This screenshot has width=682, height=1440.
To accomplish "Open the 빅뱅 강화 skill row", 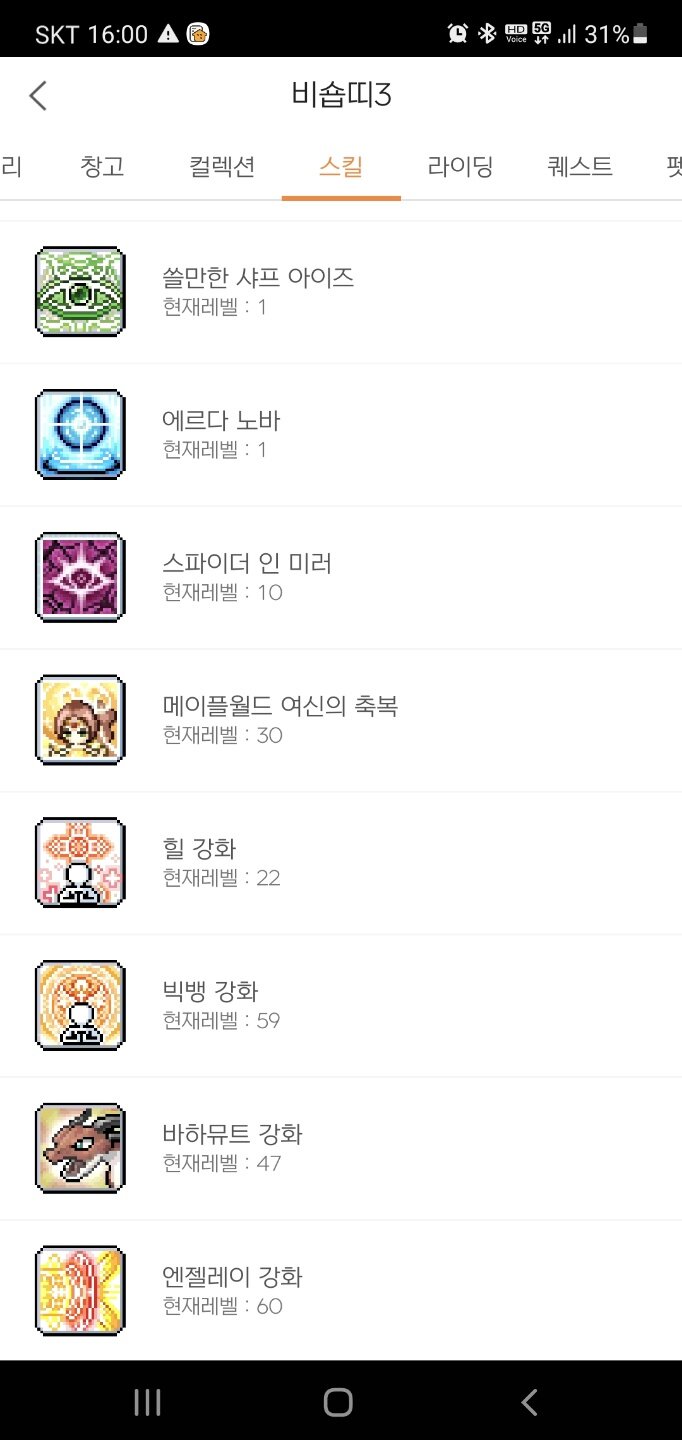I will [341, 1007].
